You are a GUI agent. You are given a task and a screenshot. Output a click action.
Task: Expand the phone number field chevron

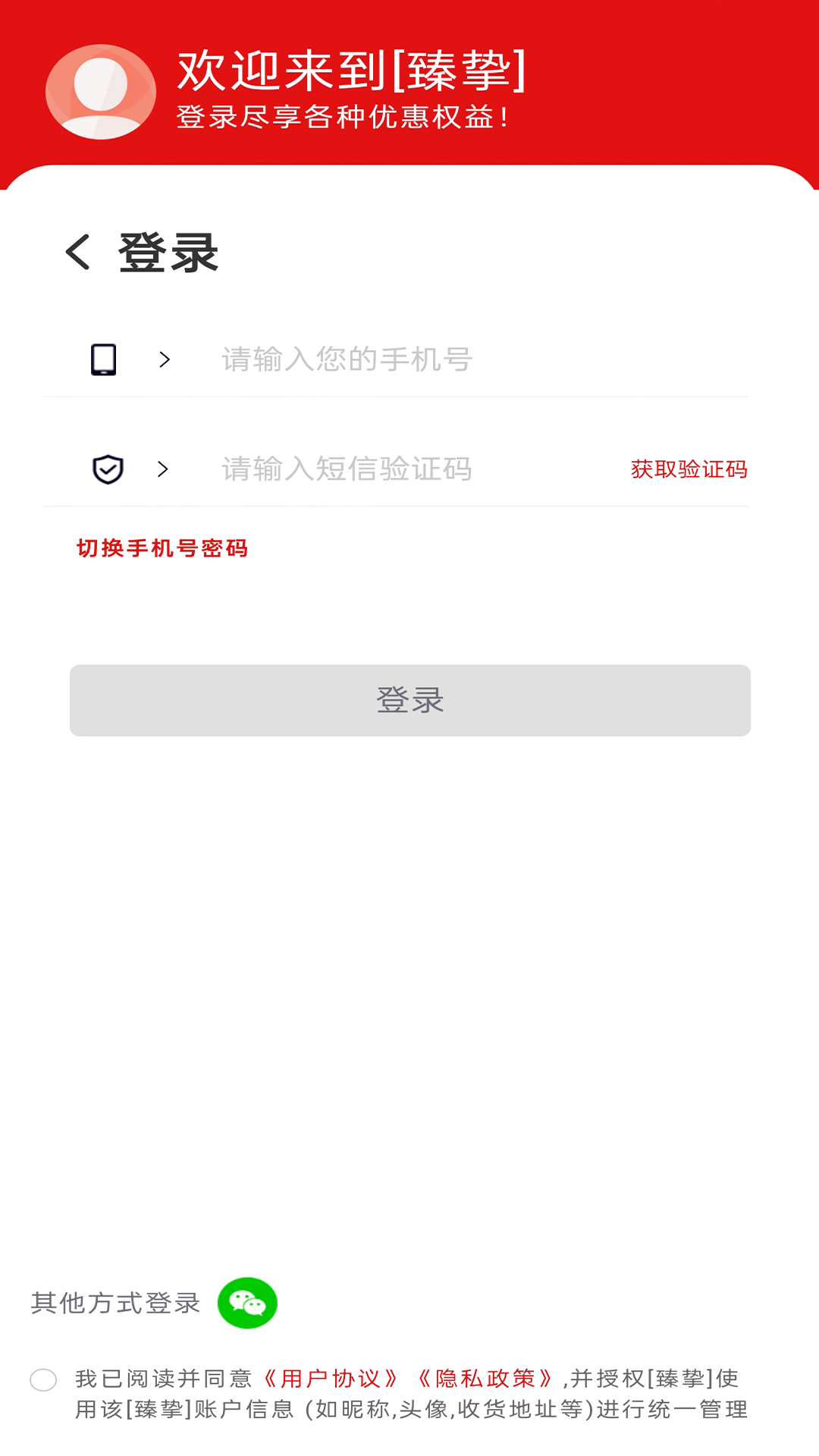[x=162, y=359]
